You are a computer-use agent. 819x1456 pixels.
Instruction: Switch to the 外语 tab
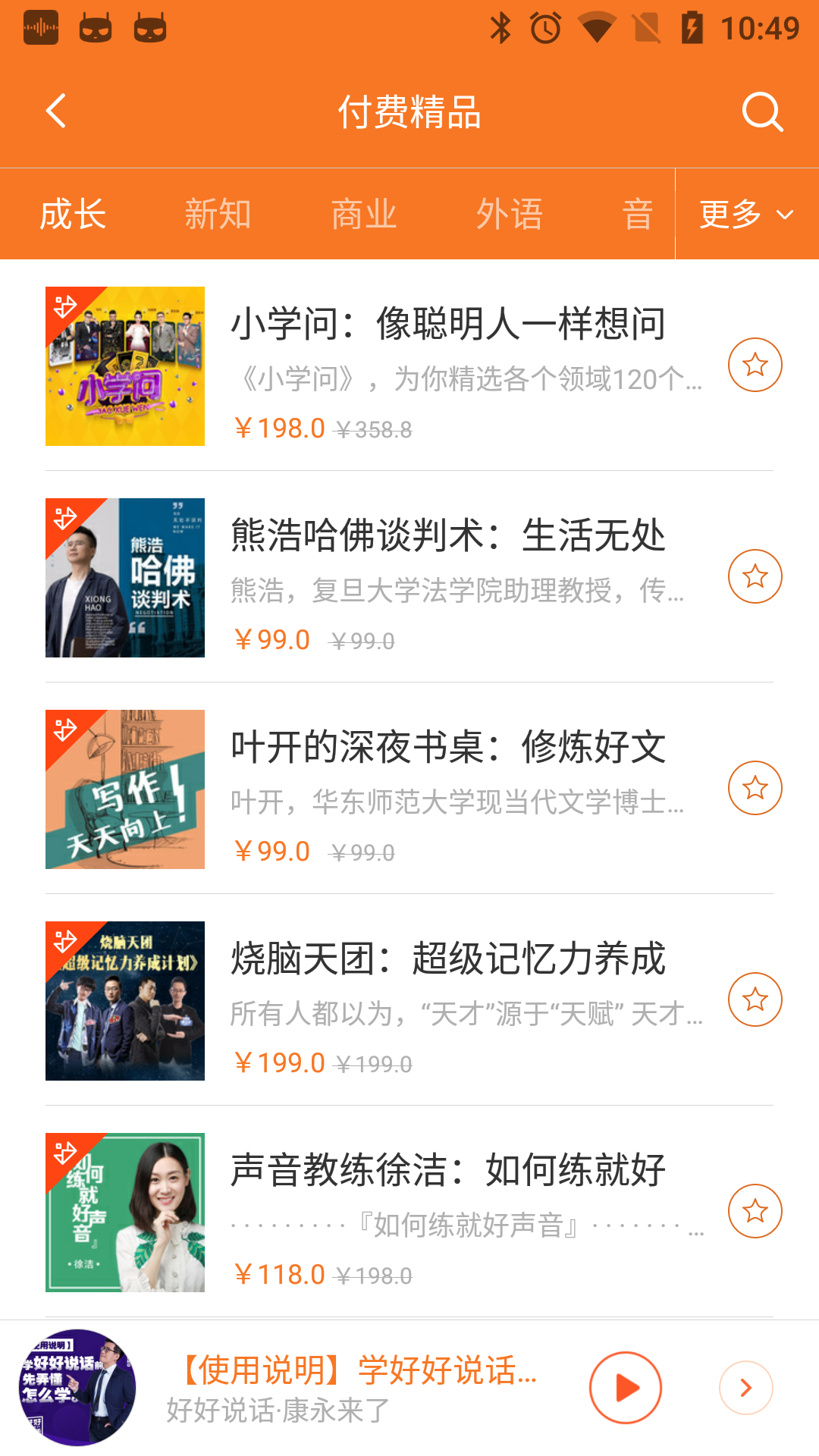(x=510, y=215)
